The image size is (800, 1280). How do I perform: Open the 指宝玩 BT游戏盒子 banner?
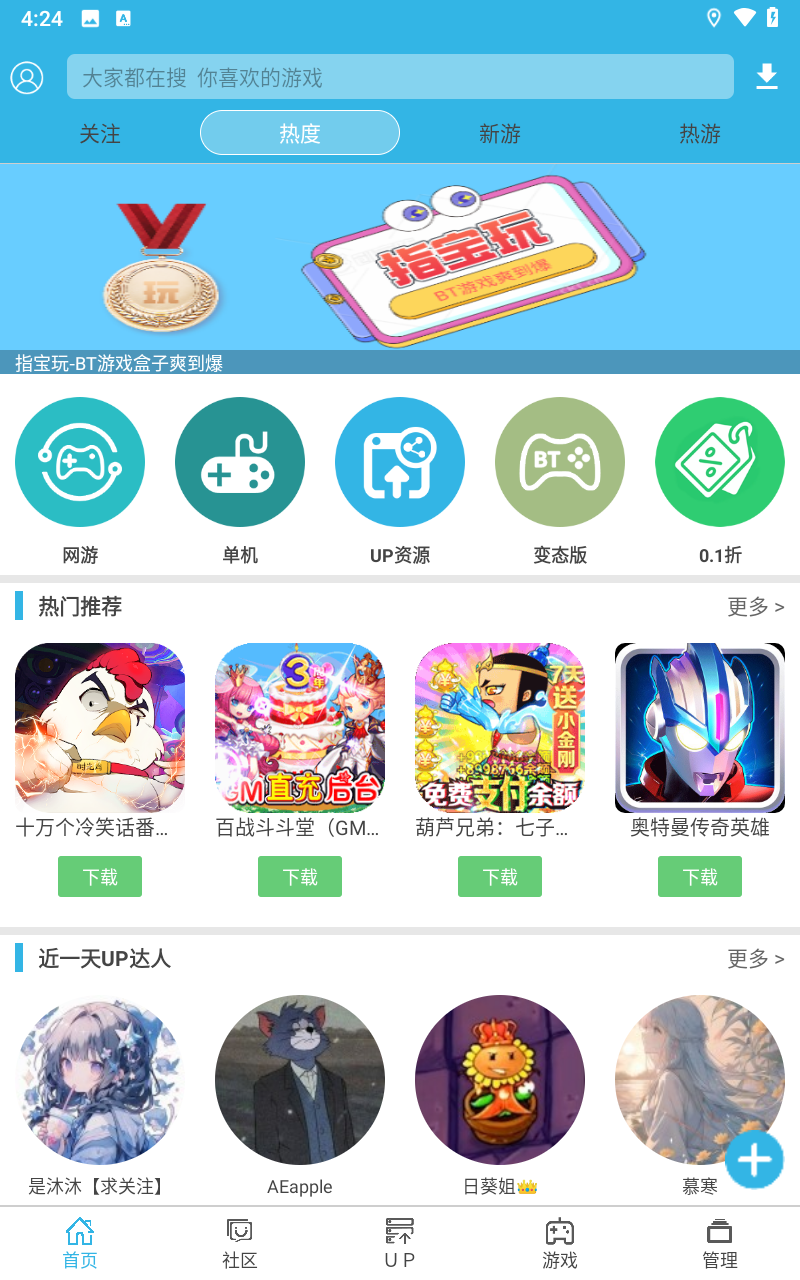point(400,260)
